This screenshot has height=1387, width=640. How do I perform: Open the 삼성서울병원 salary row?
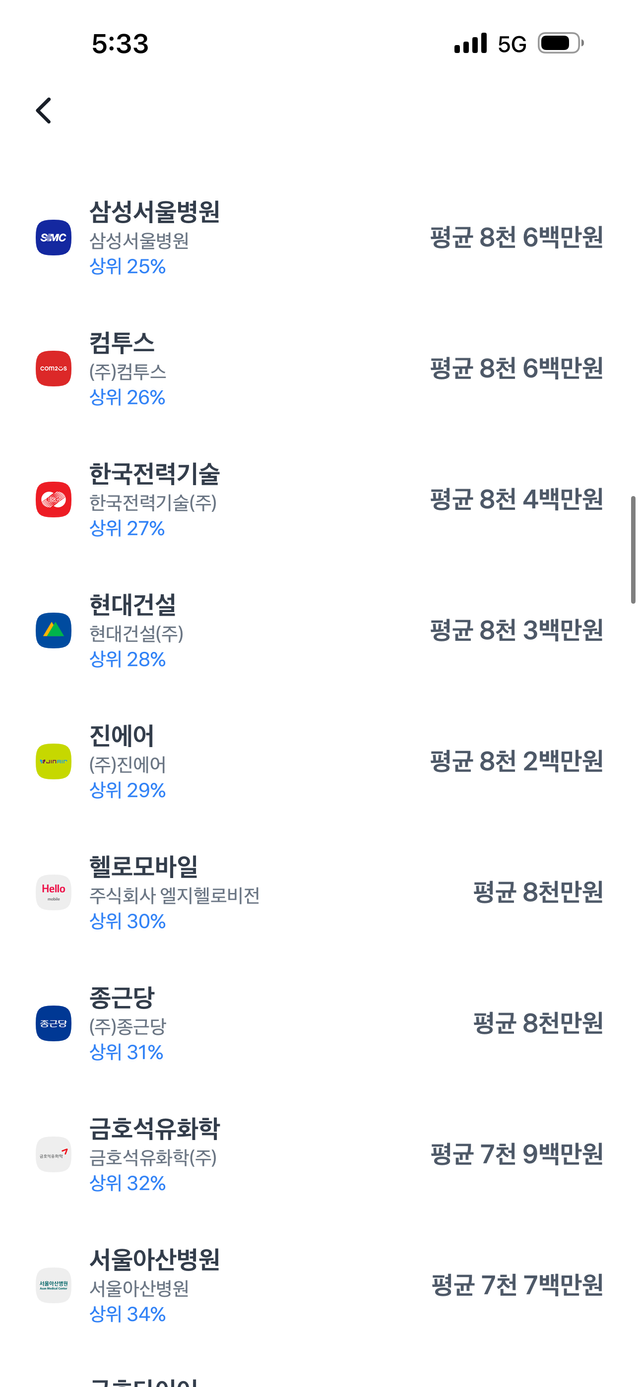(320, 238)
